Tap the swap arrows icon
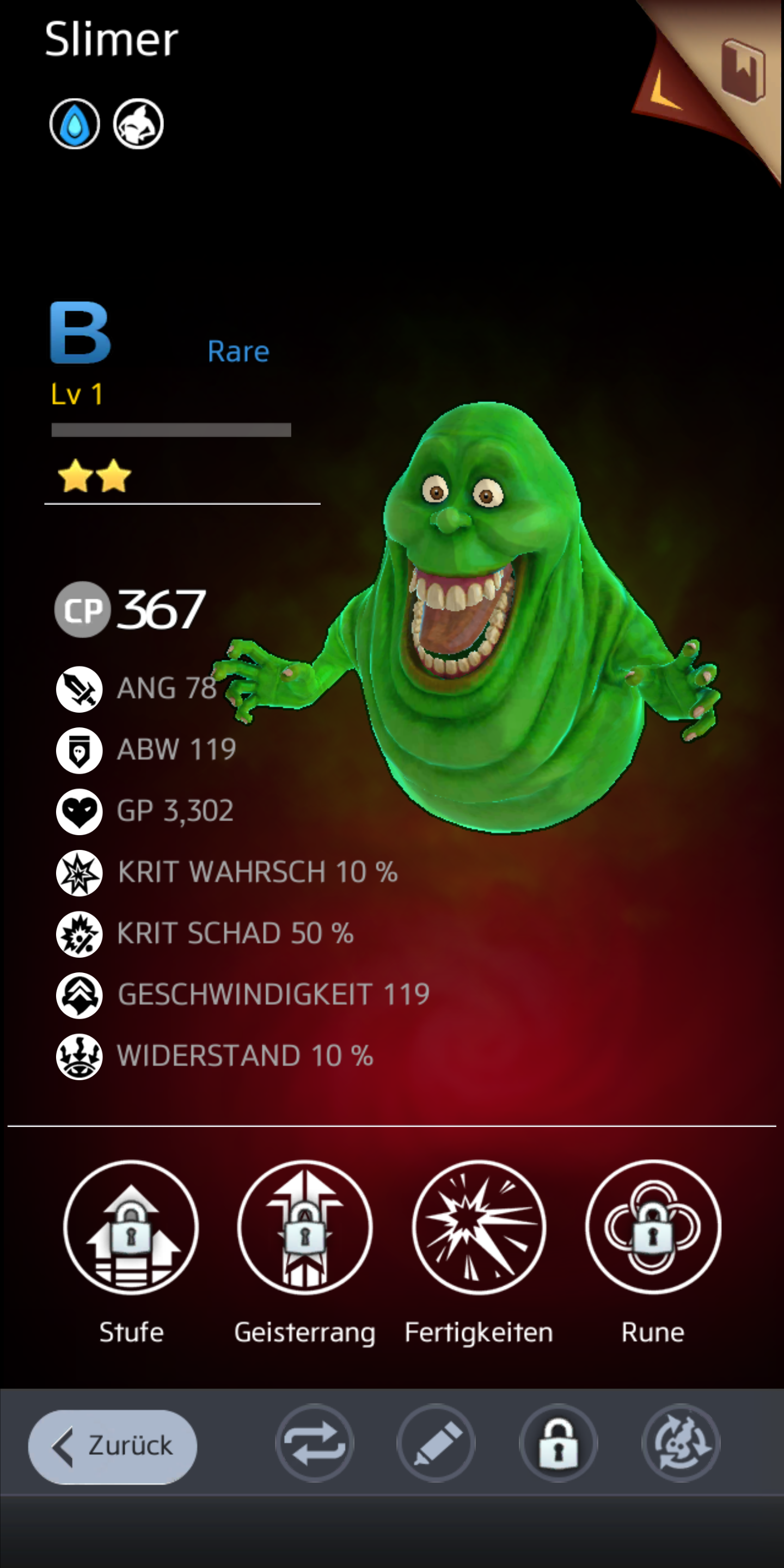The image size is (784, 1568). [315, 1443]
